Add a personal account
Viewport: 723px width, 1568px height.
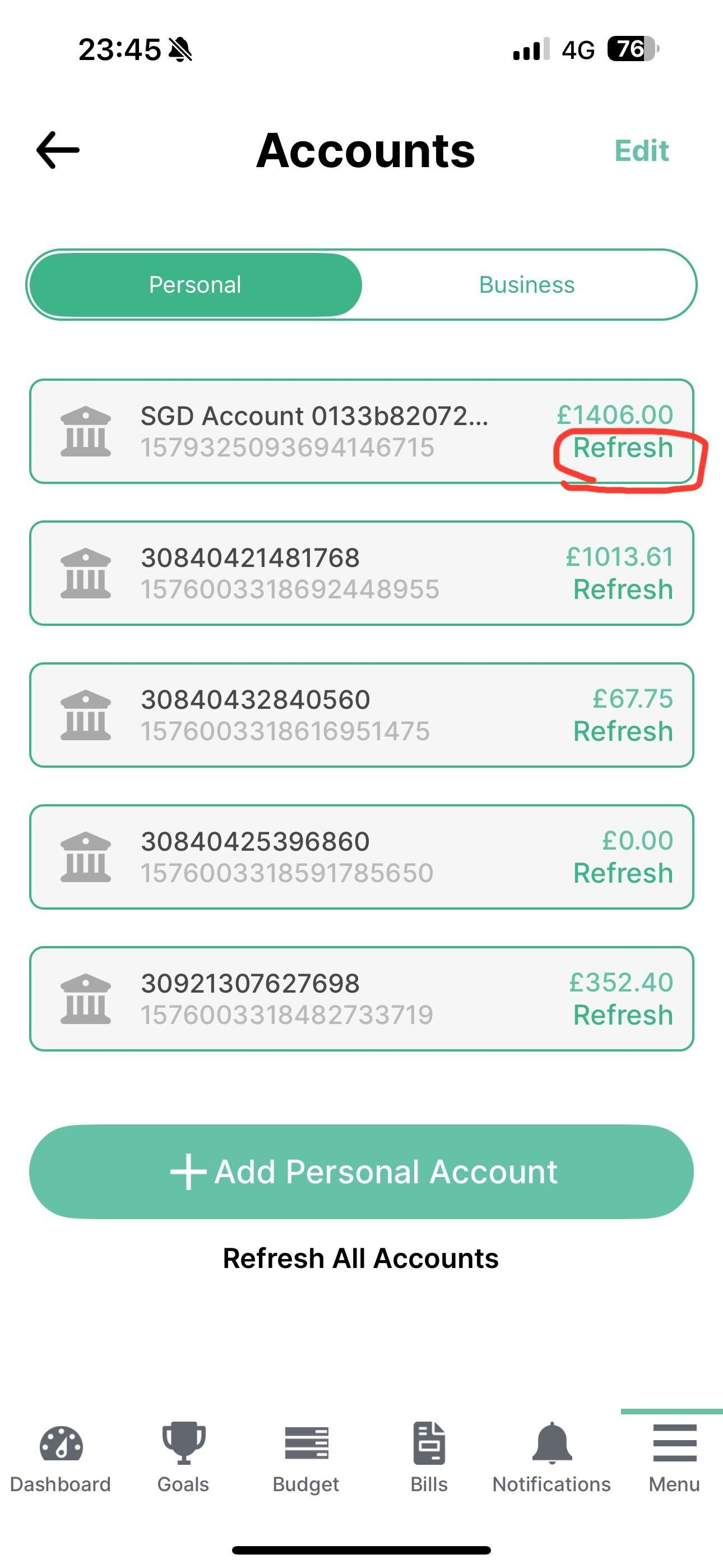361,1171
